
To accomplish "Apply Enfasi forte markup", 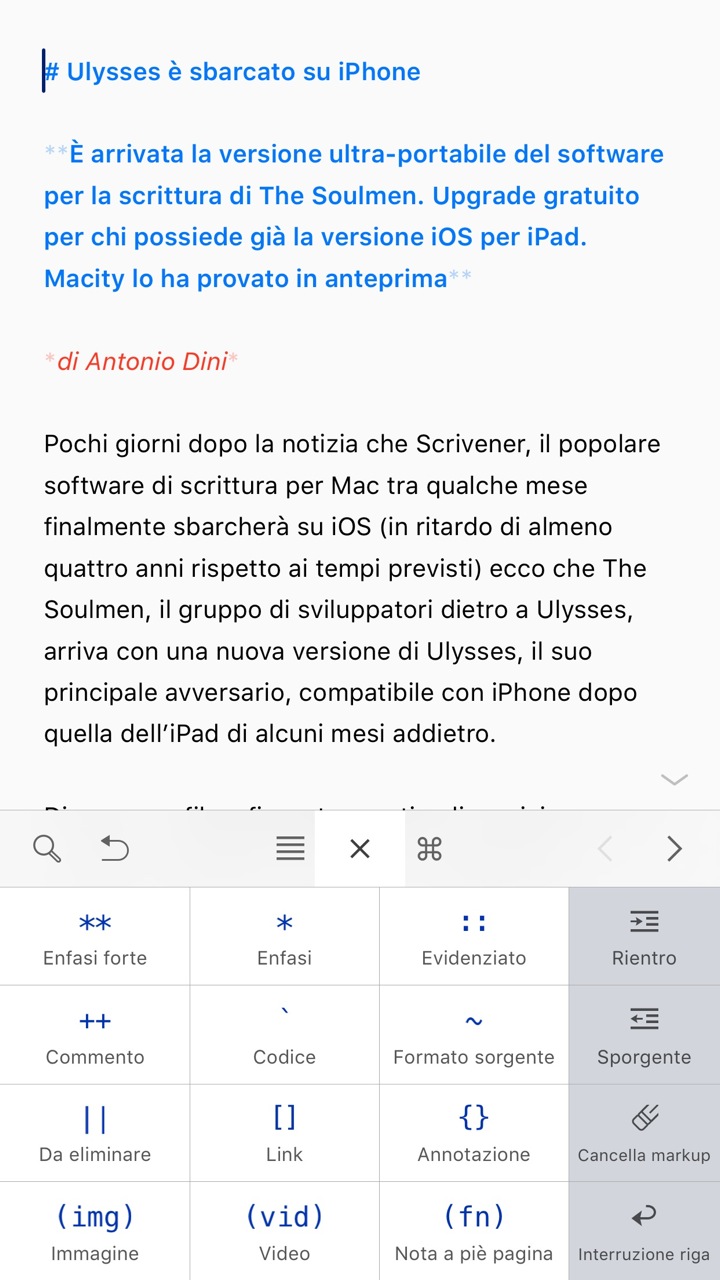I will pos(95,937).
